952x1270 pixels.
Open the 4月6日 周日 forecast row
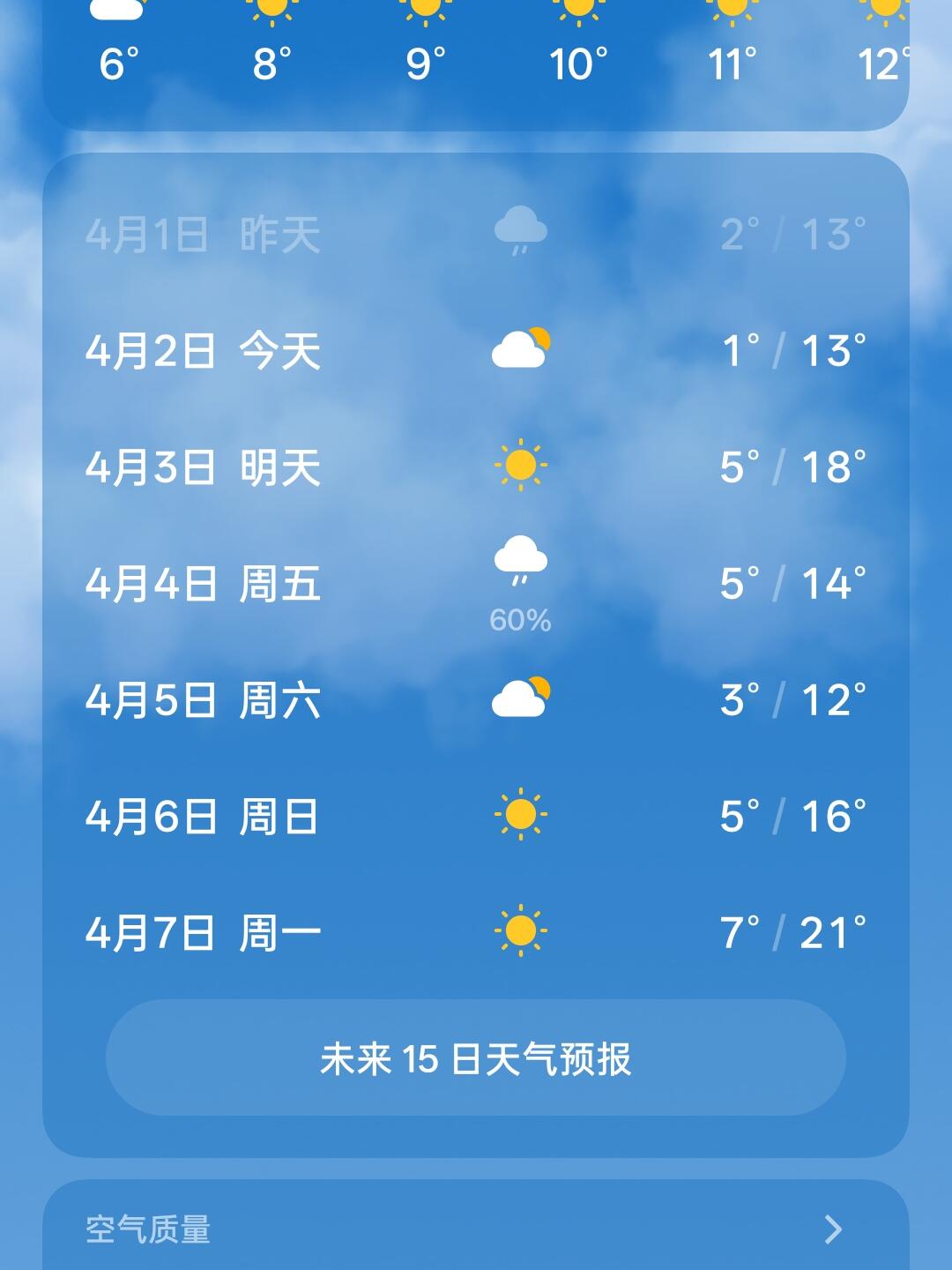476,816
